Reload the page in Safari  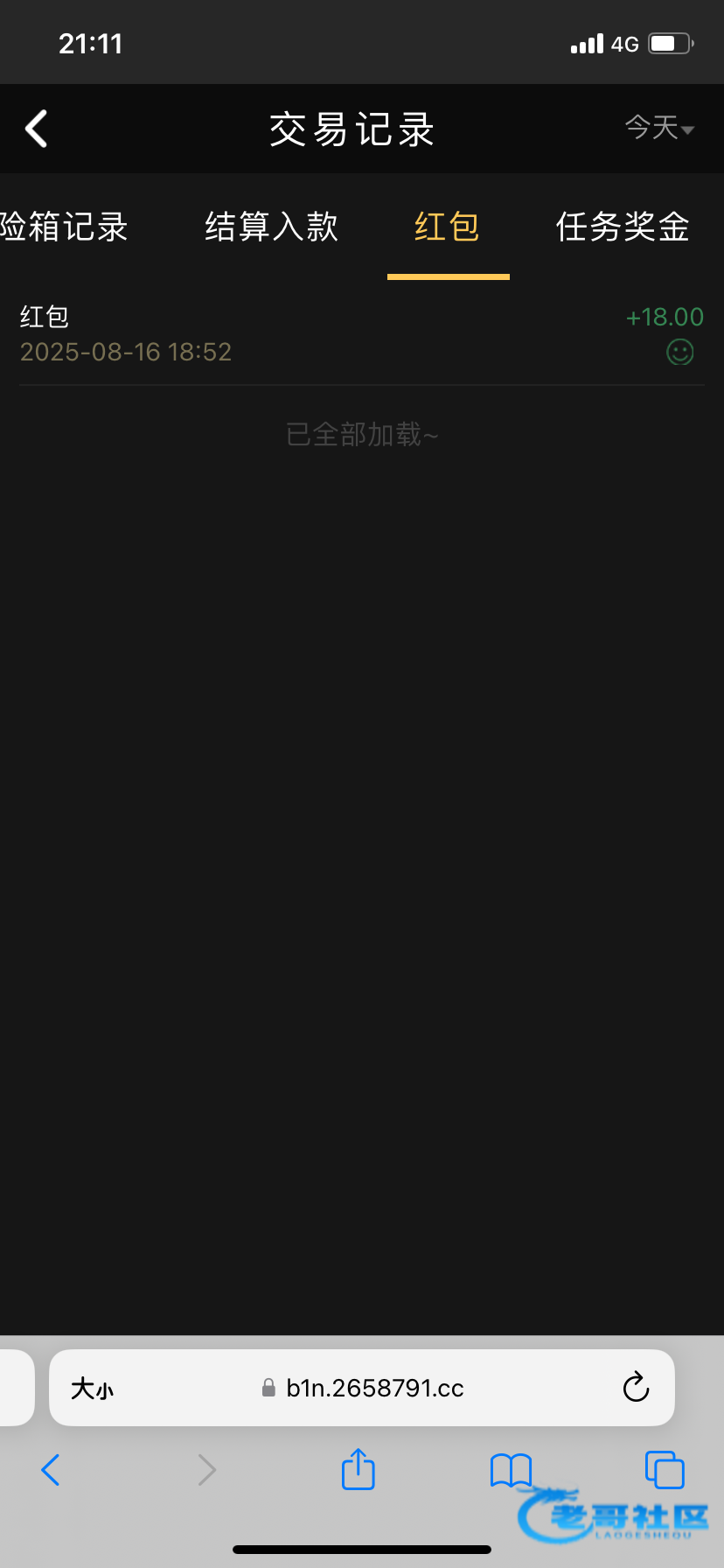click(x=636, y=1388)
